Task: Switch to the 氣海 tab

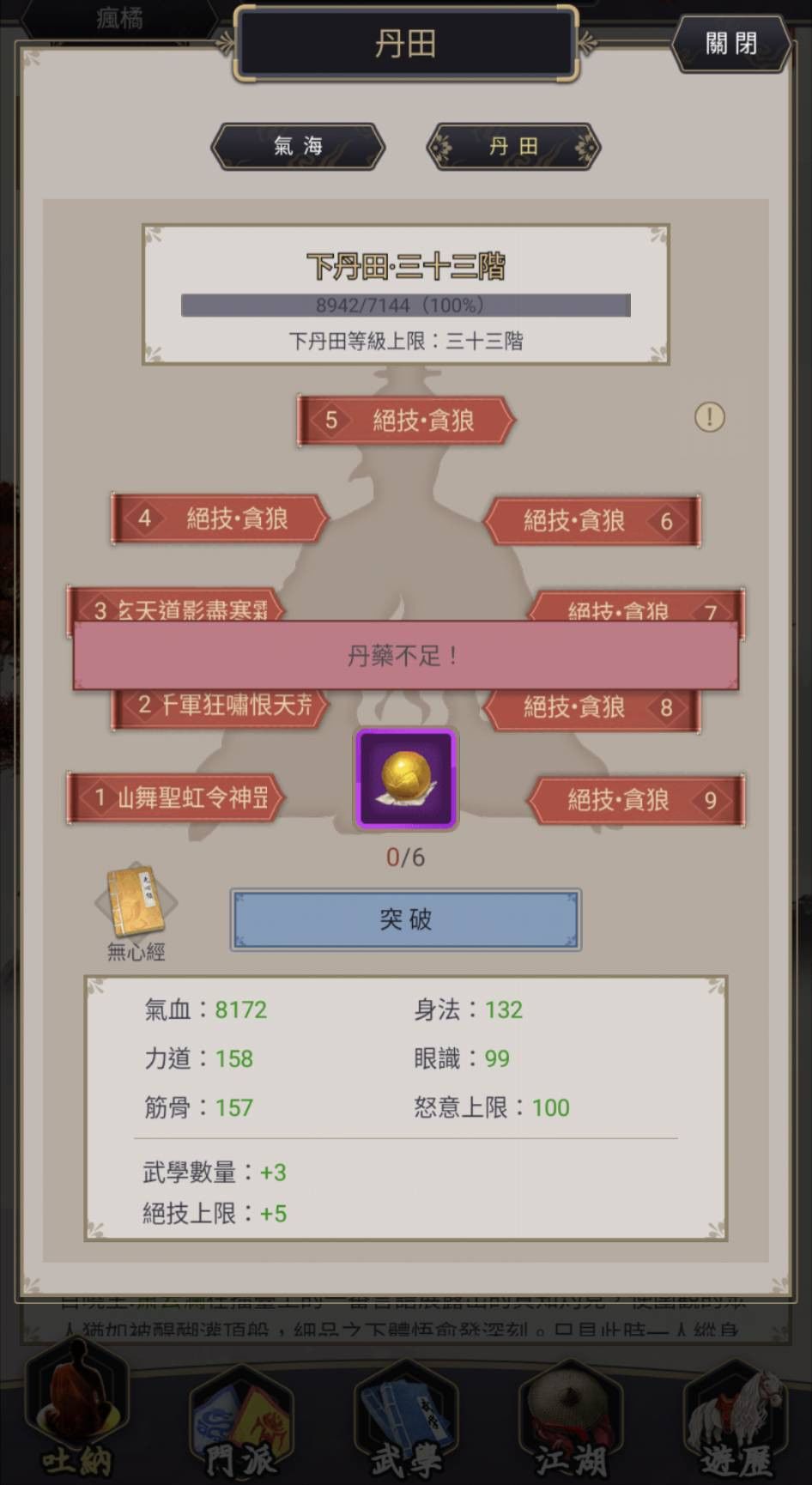Action: (x=296, y=146)
